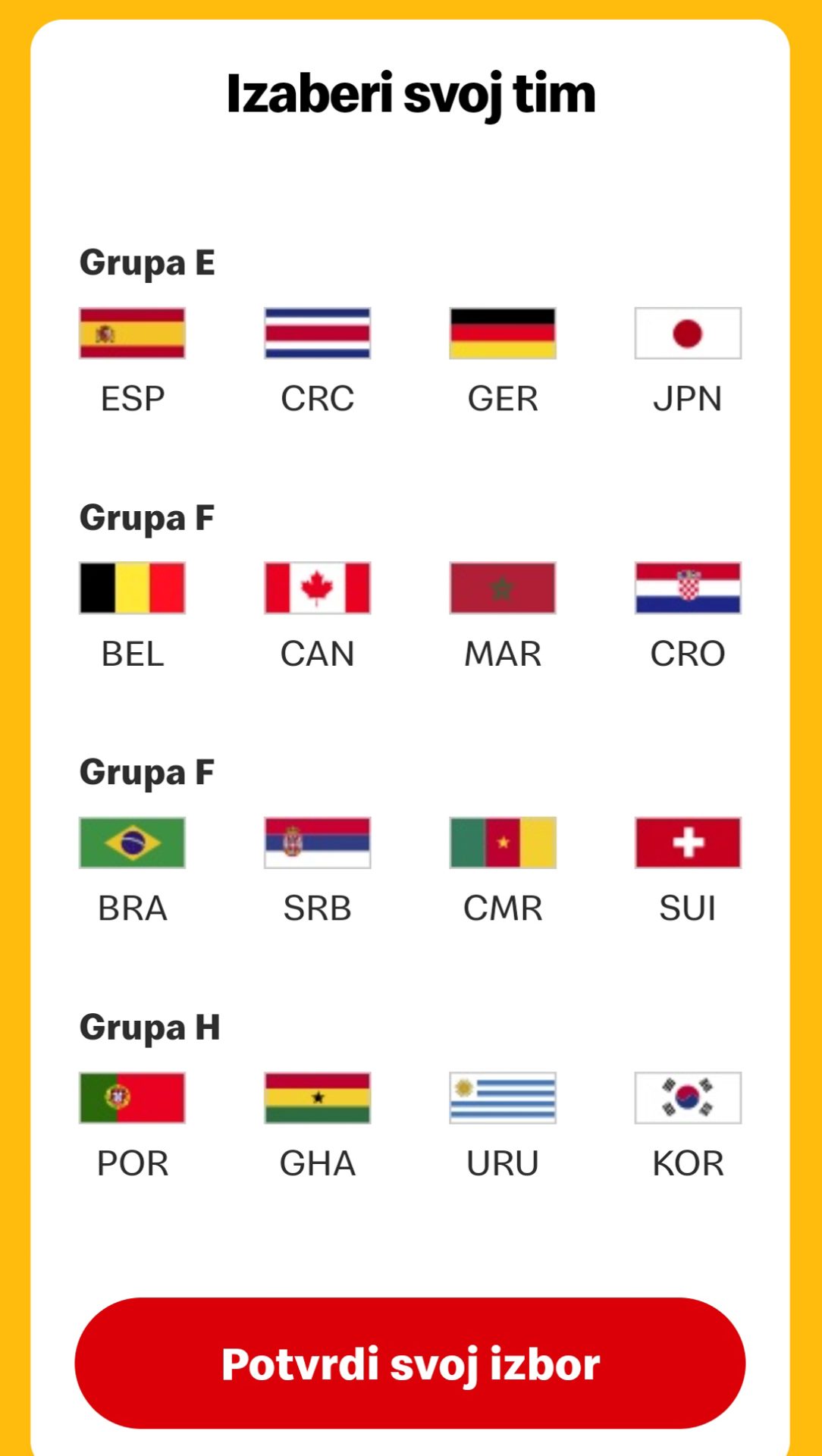Image resolution: width=822 pixels, height=1456 pixels.
Task: Choose Croatia (CRO) flag
Action: coord(688,588)
